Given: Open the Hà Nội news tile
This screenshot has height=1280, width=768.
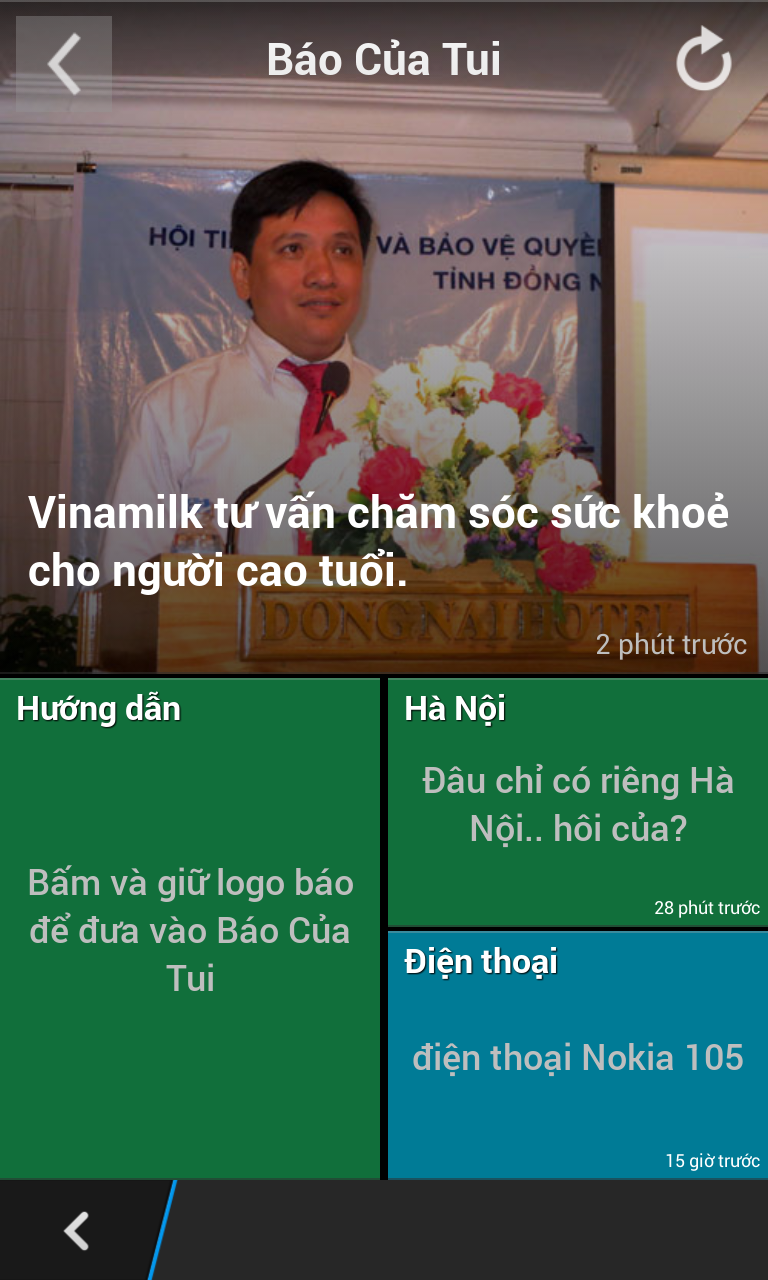Looking at the screenshot, I should click(x=578, y=803).
